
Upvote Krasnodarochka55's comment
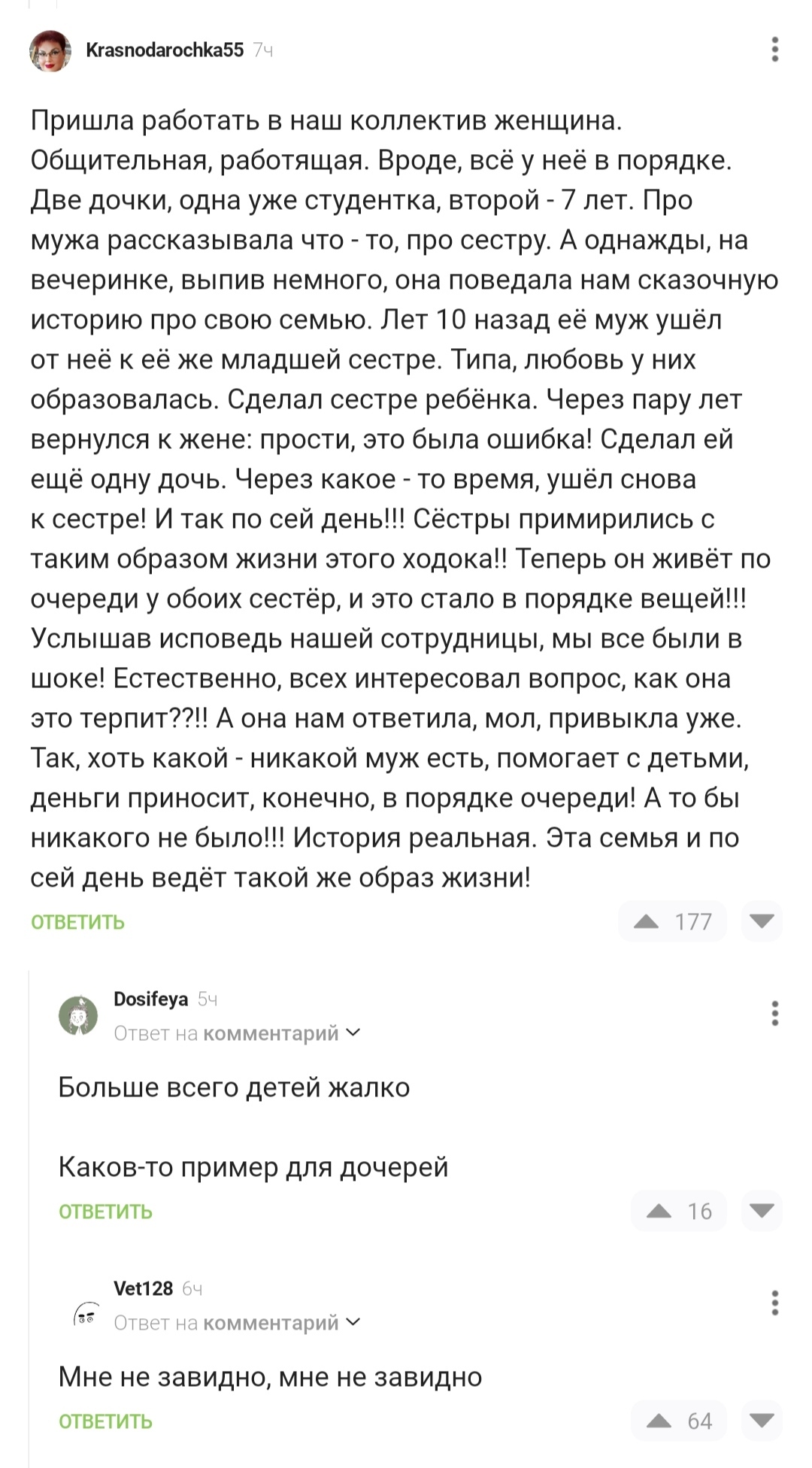pyautogui.click(x=647, y=921)
